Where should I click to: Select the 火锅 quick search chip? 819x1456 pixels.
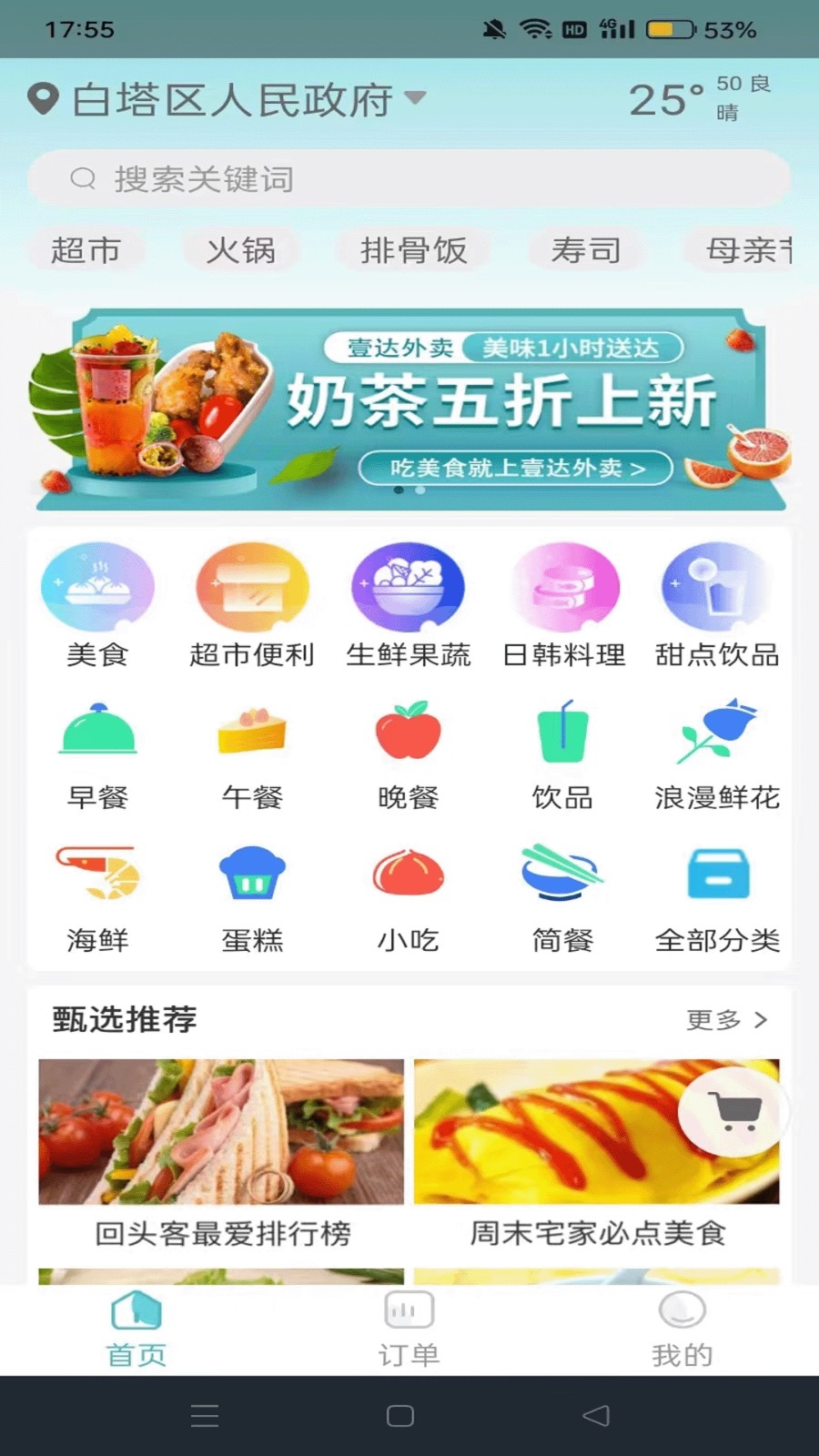(241, 250)
